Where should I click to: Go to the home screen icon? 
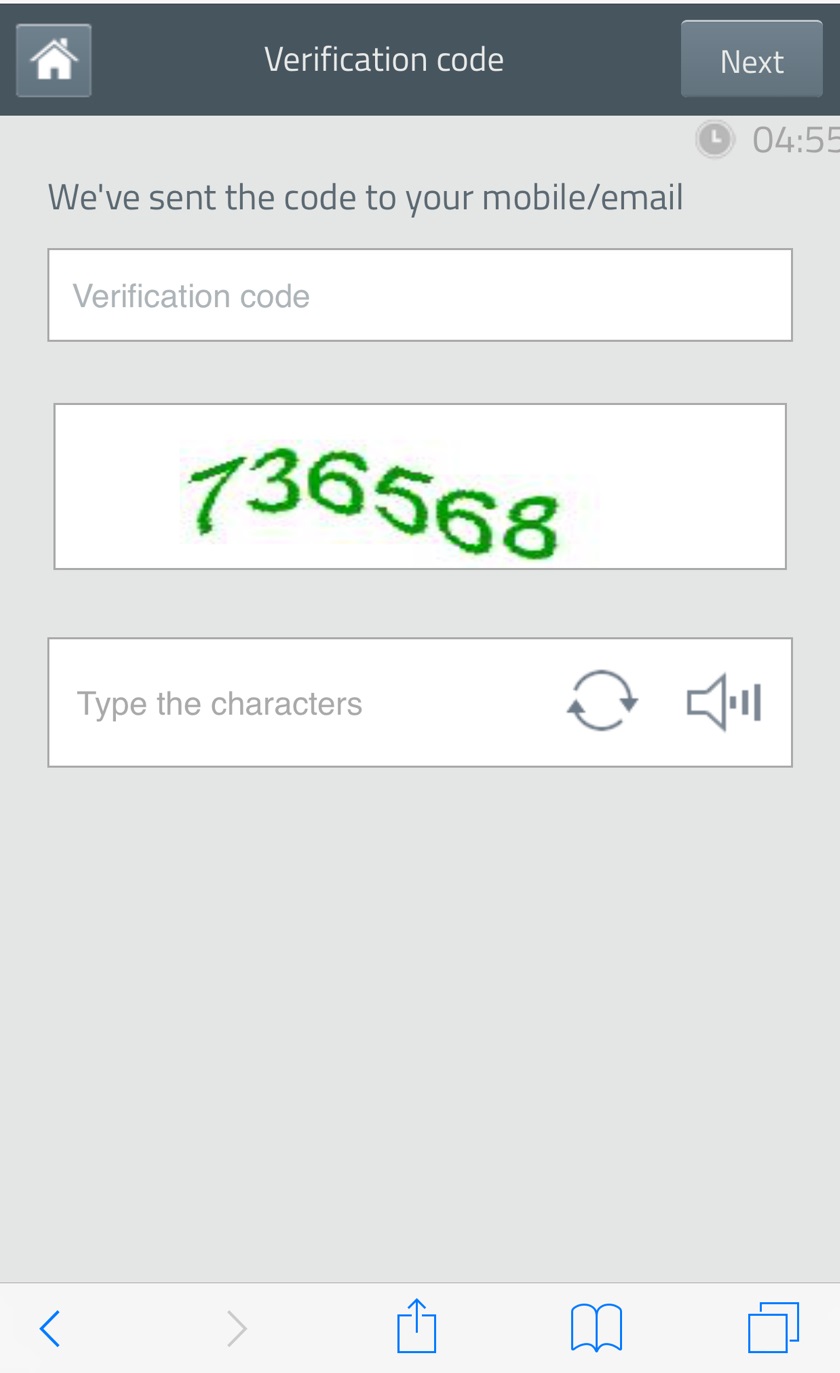(54, 61)
